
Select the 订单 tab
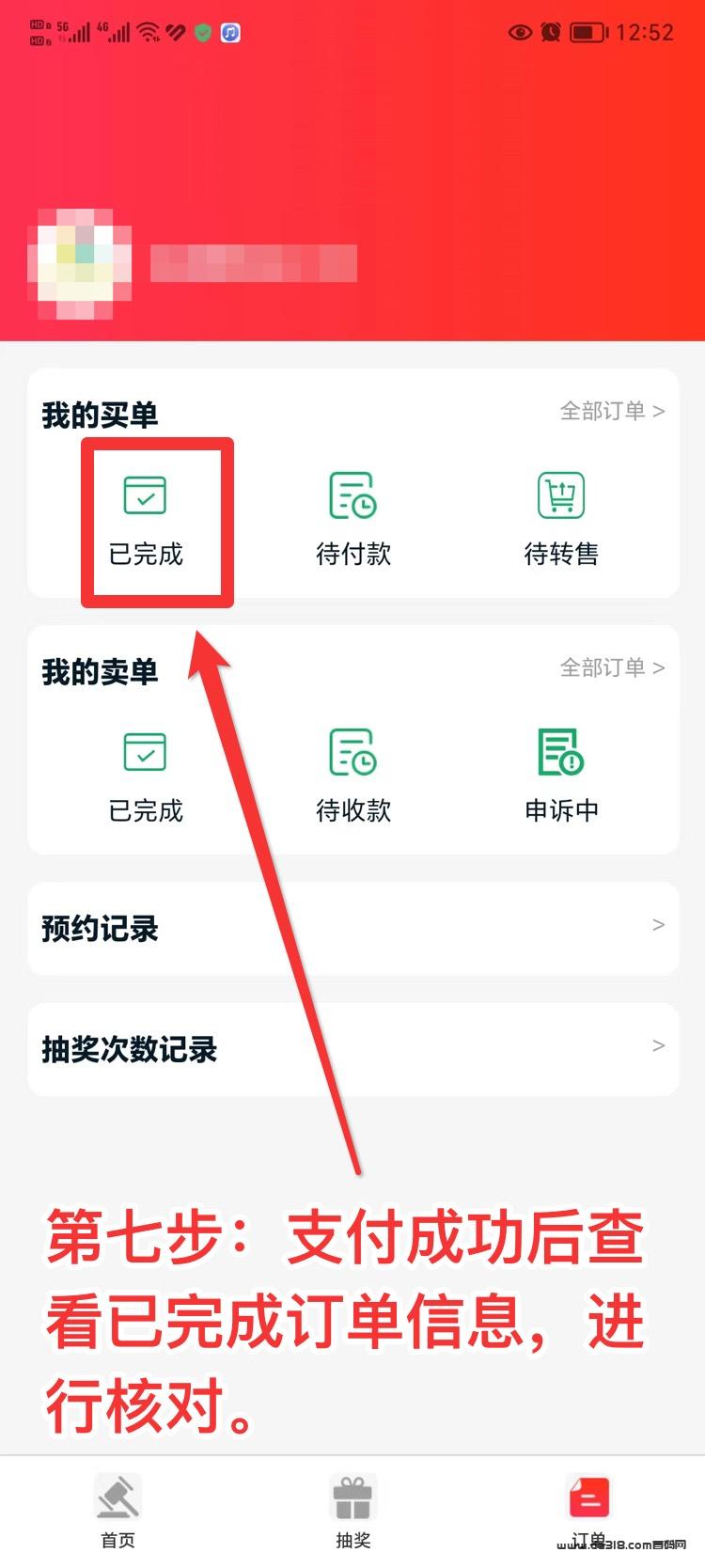589,1511
